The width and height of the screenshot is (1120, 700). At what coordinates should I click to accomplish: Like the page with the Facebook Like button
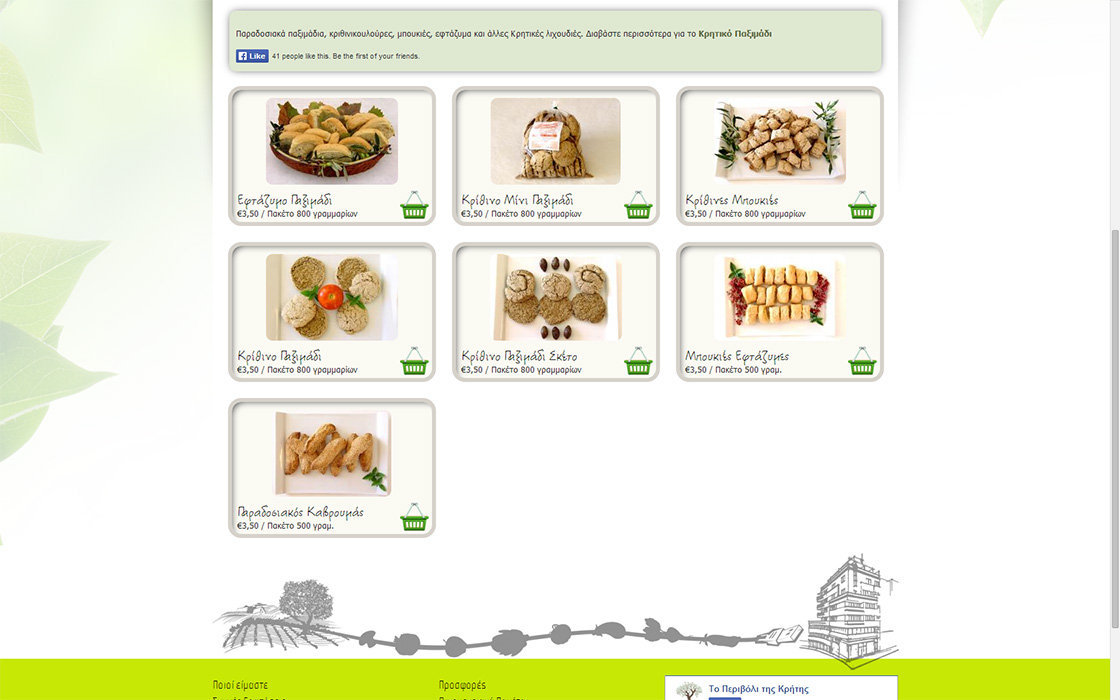click(252, 56)
